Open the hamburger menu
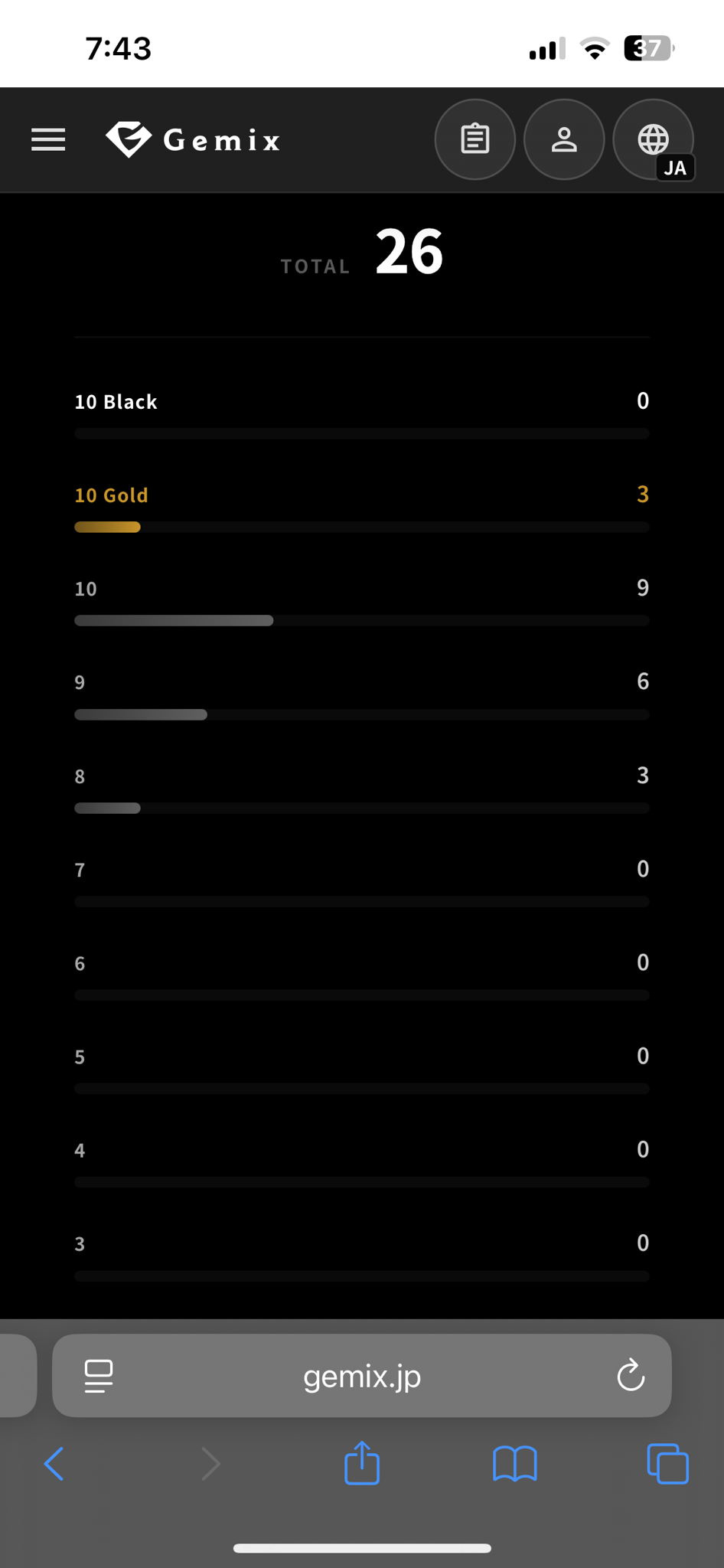The width and height of the screenshot is (724, 1568). pos(48,140)
